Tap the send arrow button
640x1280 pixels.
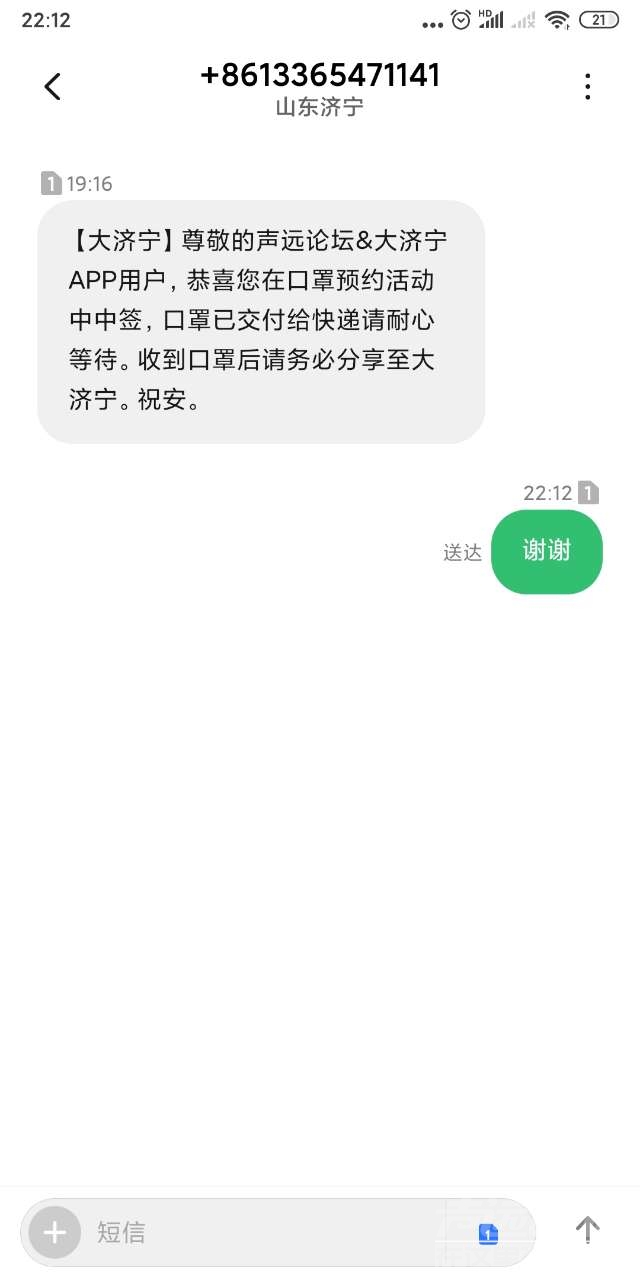tap(587, 1230)
